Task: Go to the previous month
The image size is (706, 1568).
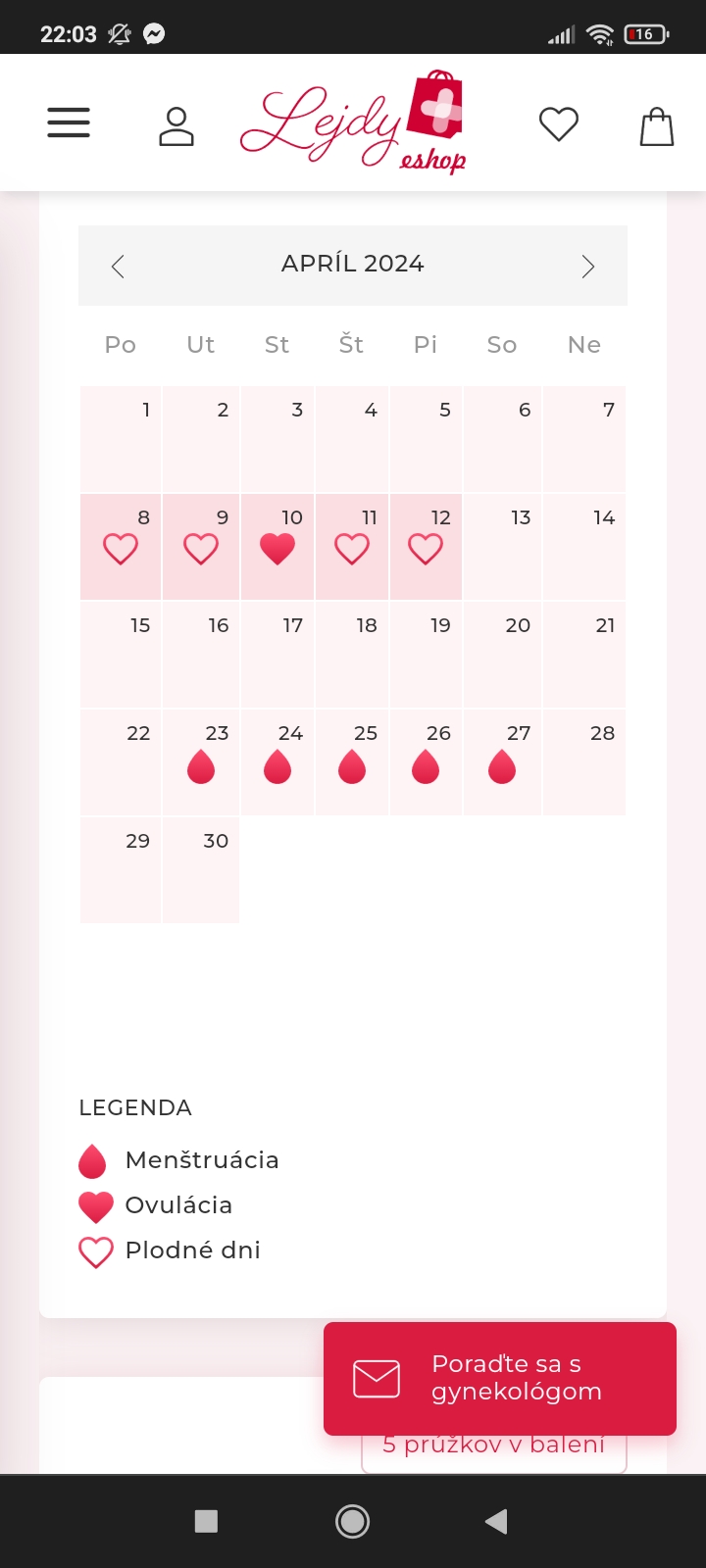Action: 118,267
